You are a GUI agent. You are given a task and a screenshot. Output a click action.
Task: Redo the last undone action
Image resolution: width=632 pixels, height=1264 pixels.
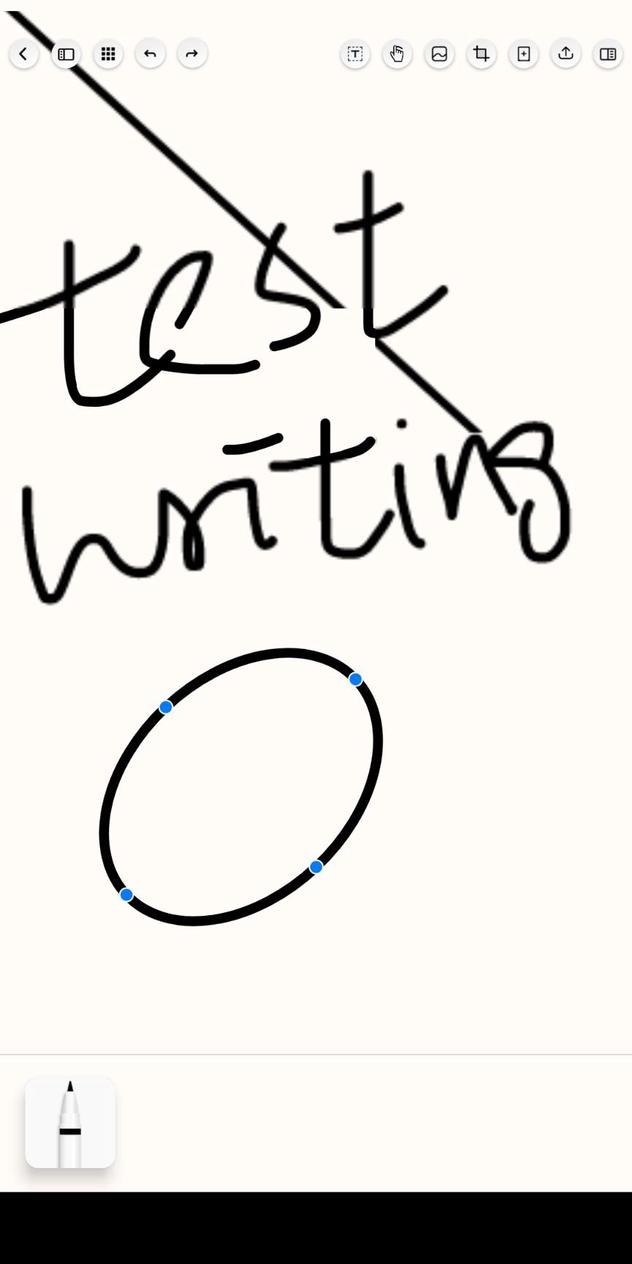point(192,54)
